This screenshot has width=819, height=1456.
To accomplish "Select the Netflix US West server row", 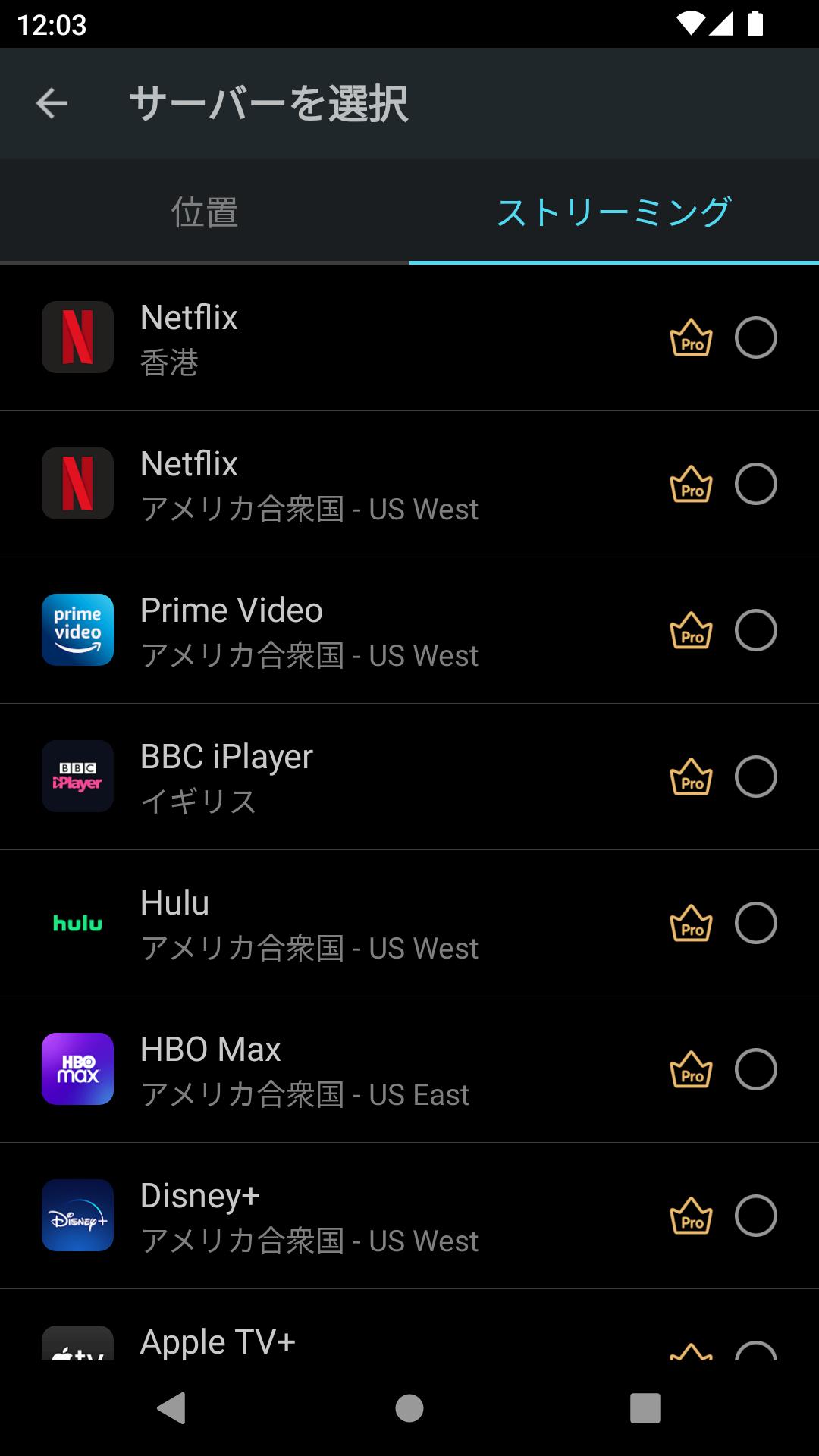I will [409, 485].
